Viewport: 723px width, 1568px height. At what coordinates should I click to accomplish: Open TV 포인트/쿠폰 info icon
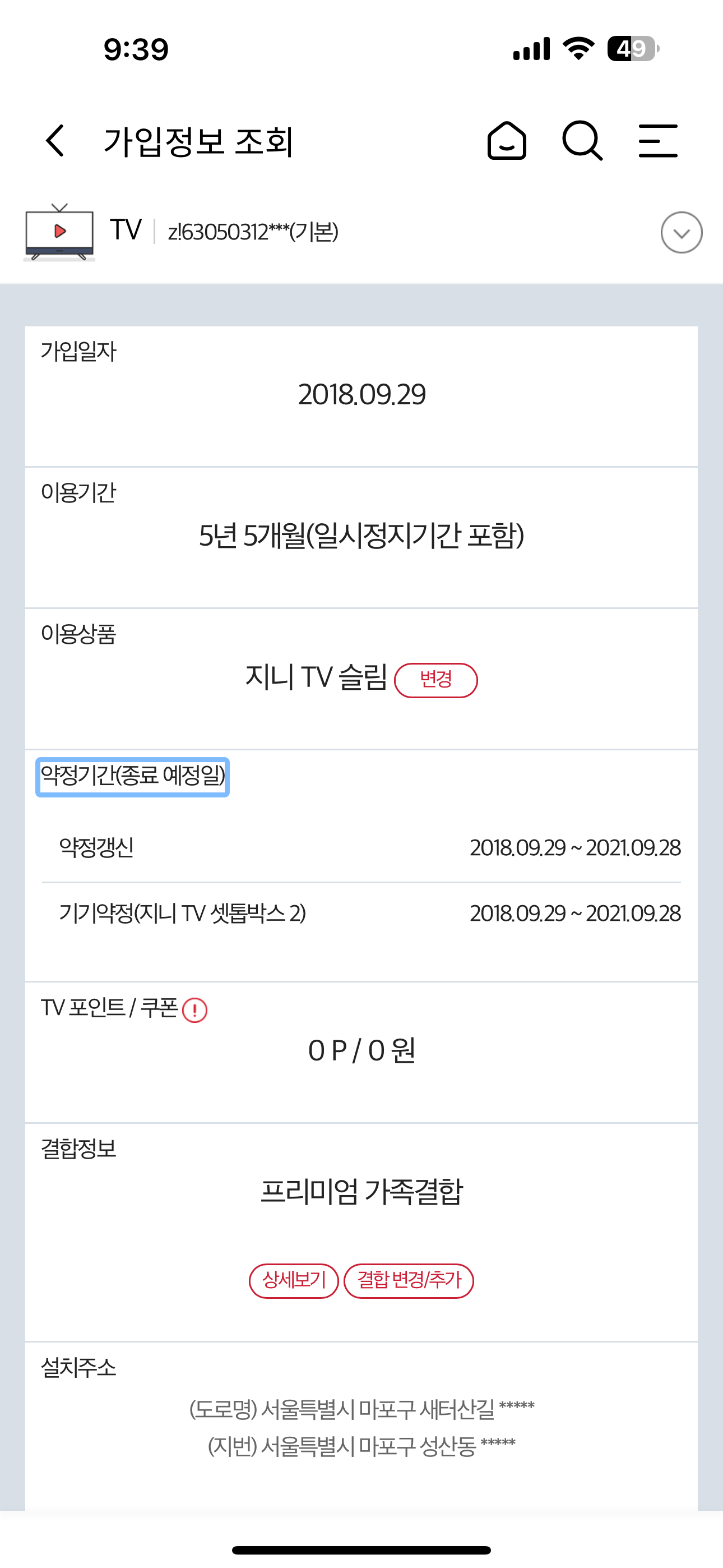pos(194,1011)
